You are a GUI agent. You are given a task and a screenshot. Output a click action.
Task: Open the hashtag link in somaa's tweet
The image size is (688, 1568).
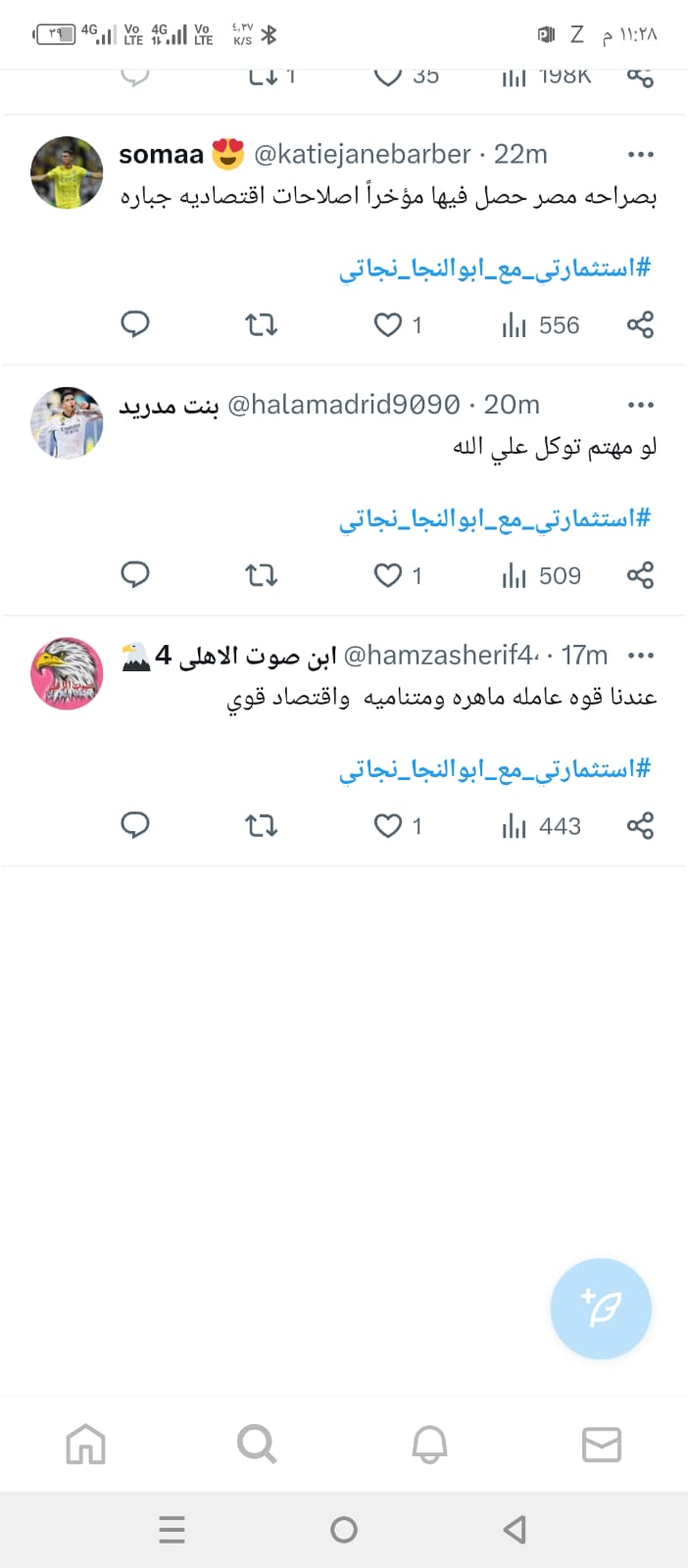point(495,269)
